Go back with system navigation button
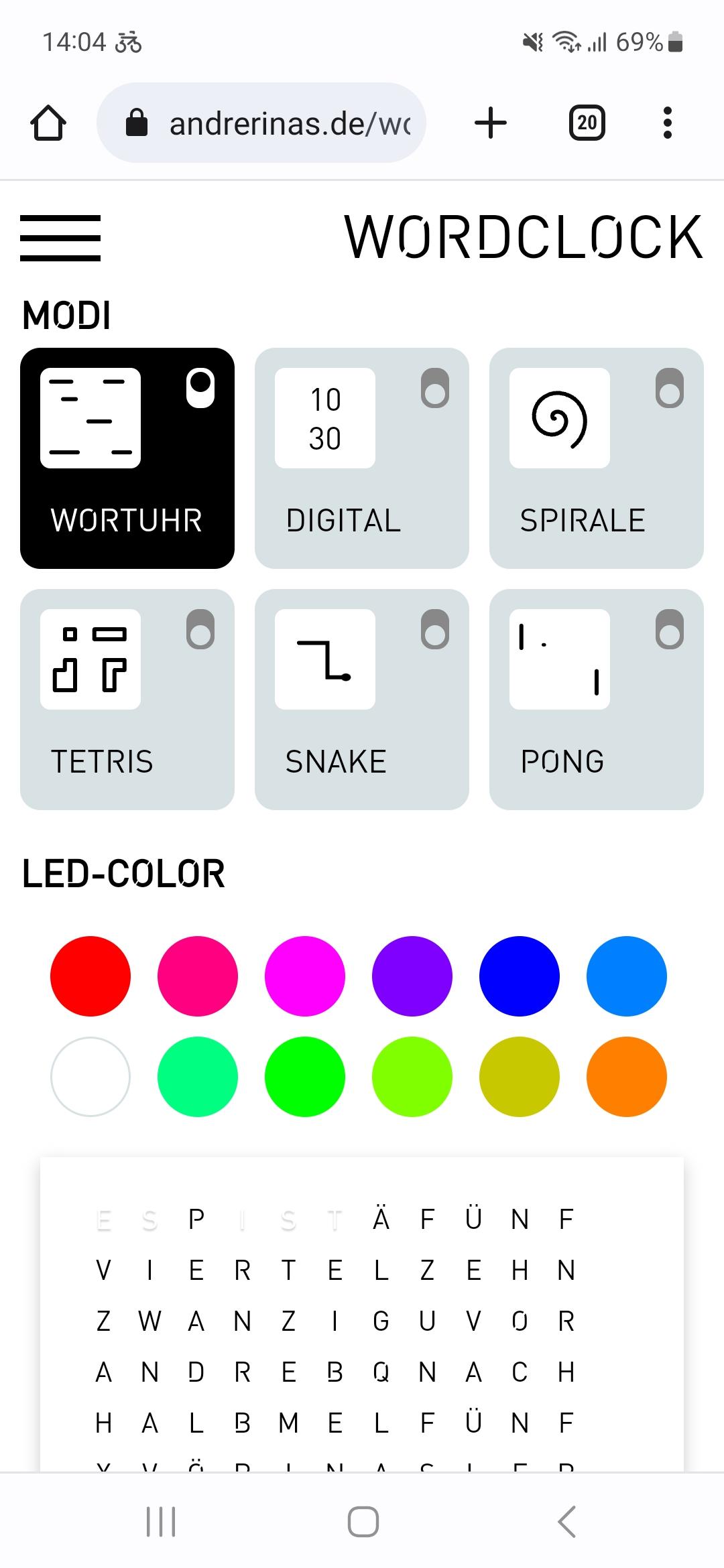Screen dimensions: 724x1568 point(566,1521)
